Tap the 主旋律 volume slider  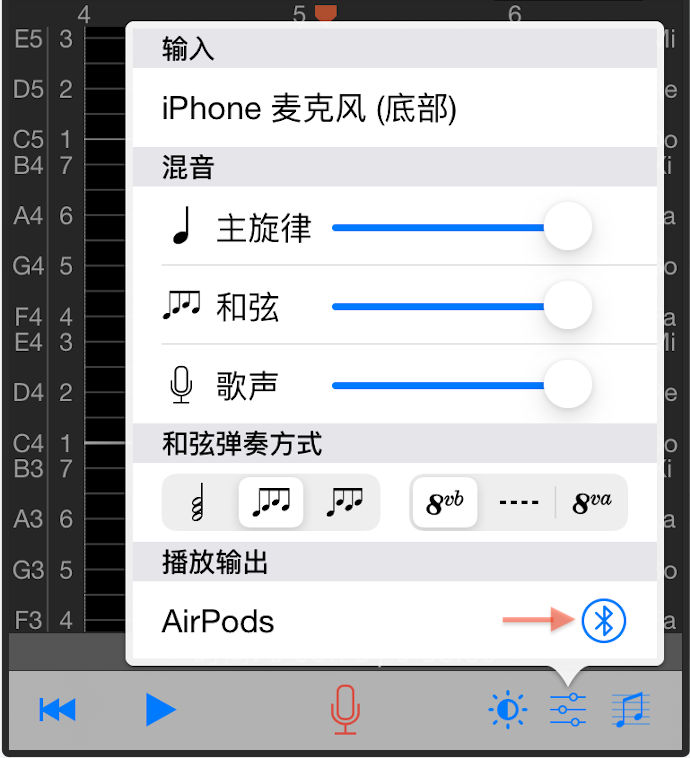coord(460,228)
